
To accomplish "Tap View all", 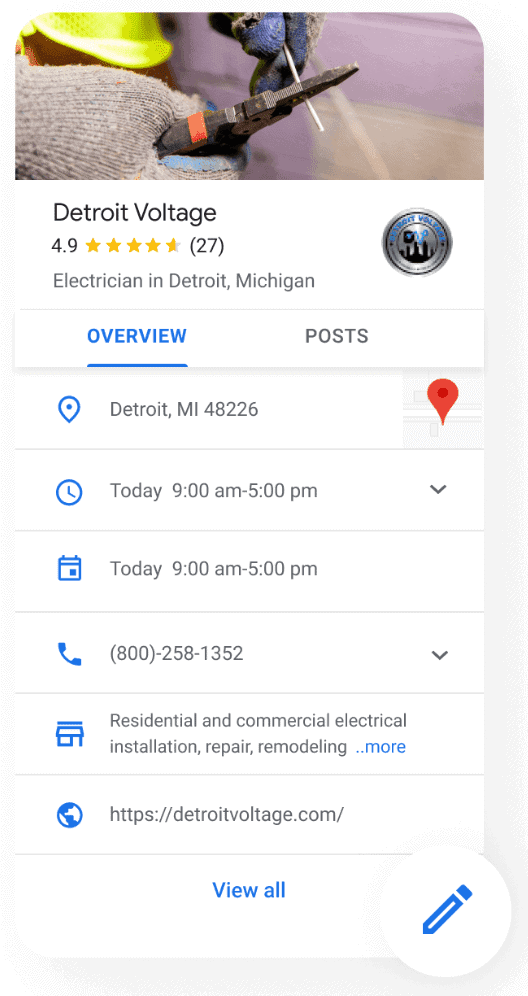I will (249, 890).
